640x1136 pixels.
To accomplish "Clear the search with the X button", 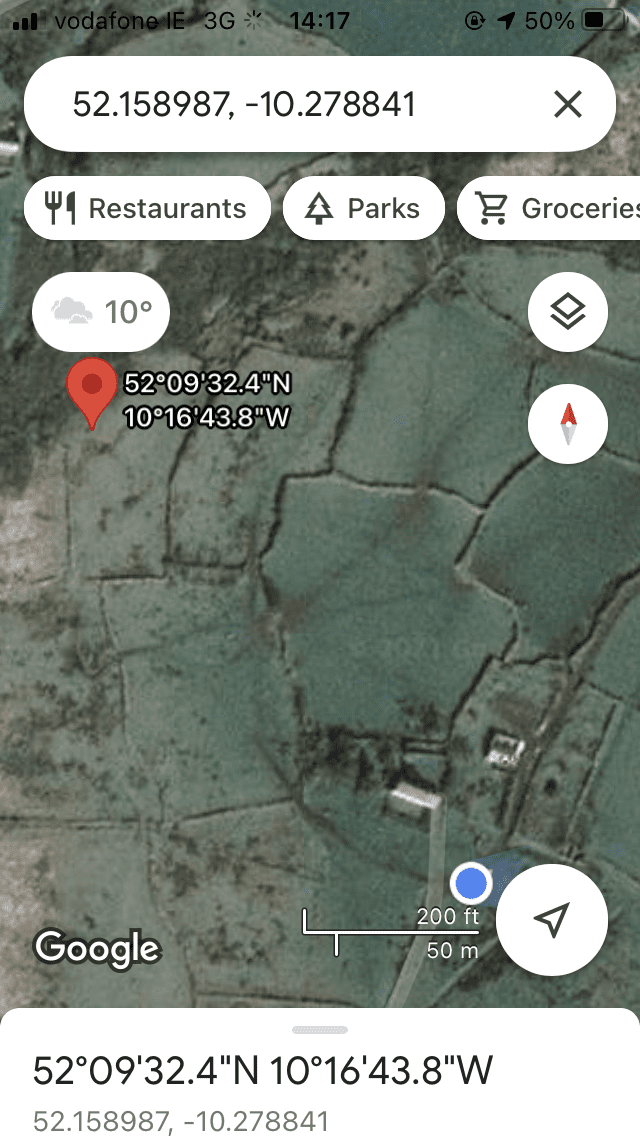I will pyautogui.click(x=568, y=104).
